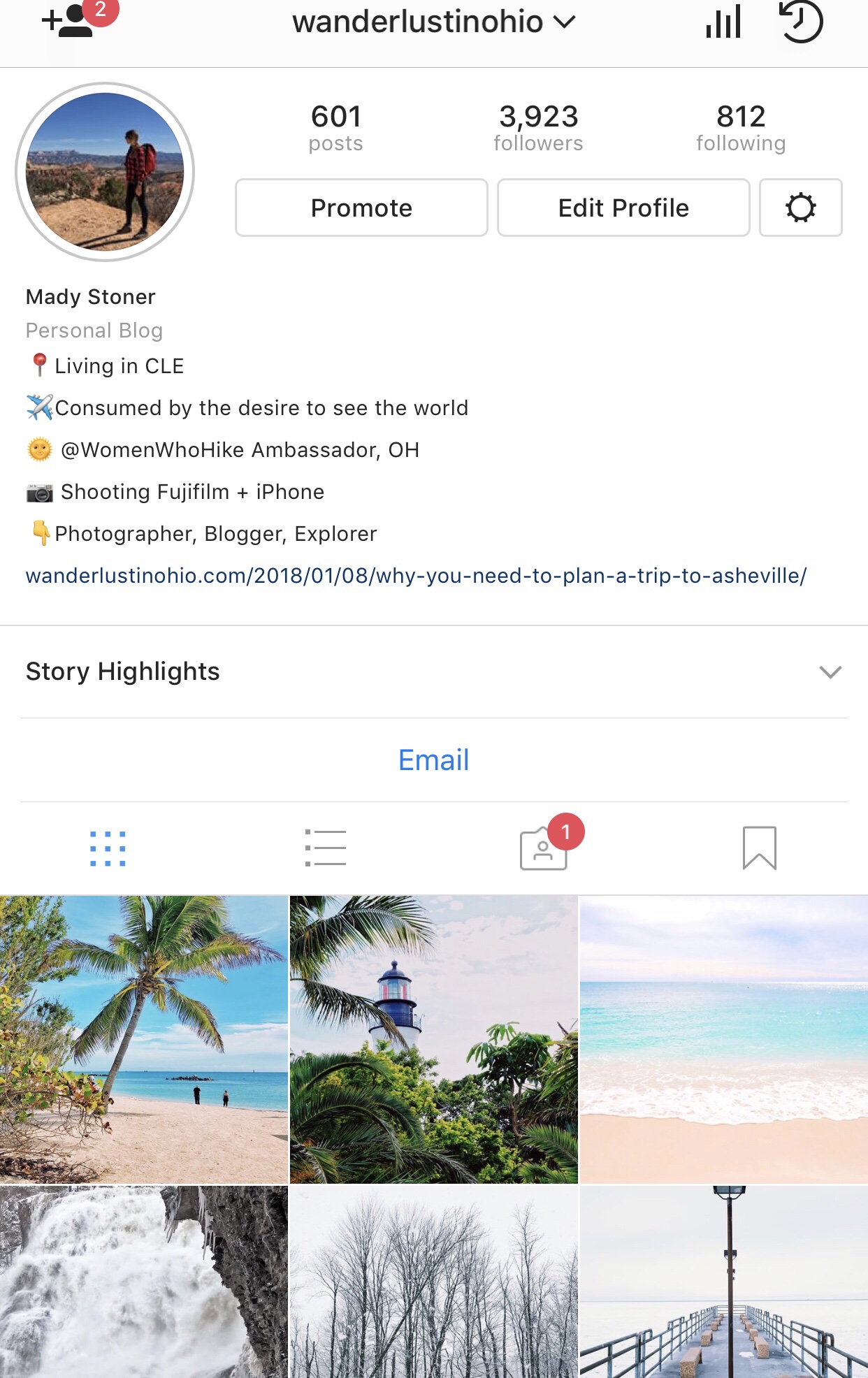Image resolution: width=868 pixels, height=1378 pixels.
Task: View the 3,923 followers list
Action: (538, 127)
